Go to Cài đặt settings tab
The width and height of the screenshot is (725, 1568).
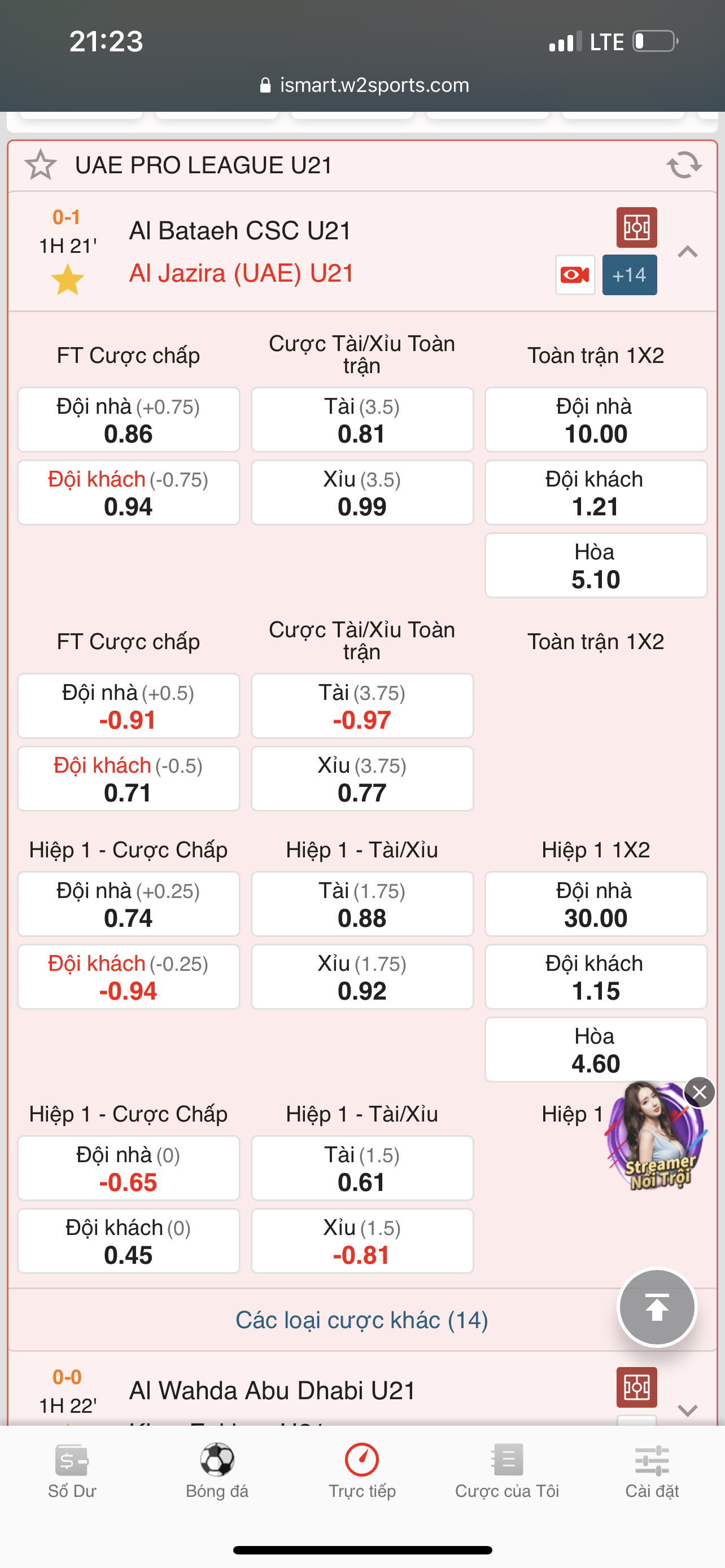coord(652,1470)
